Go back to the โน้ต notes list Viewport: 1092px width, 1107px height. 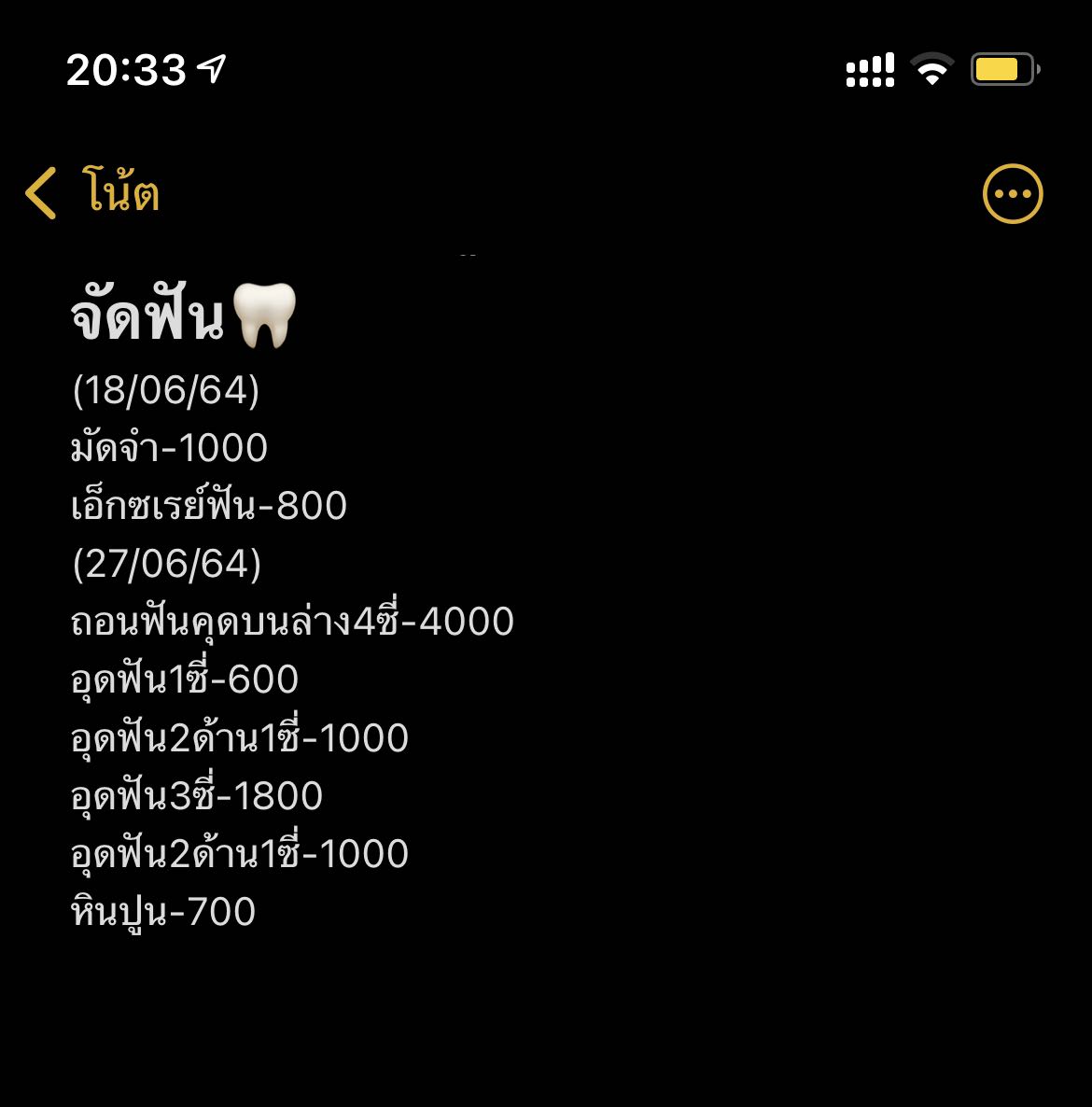[x=92, y=192]
